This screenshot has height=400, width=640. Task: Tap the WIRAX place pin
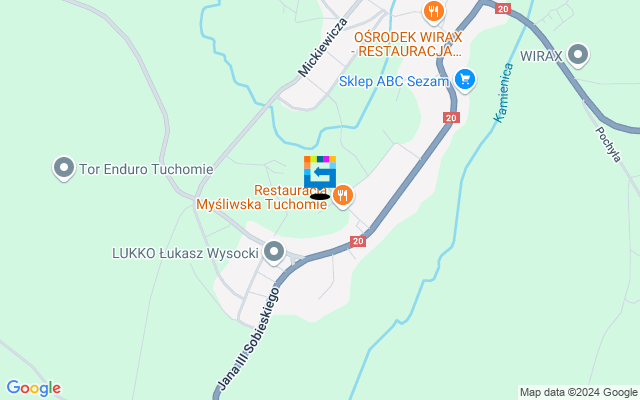tap(578, 54)
